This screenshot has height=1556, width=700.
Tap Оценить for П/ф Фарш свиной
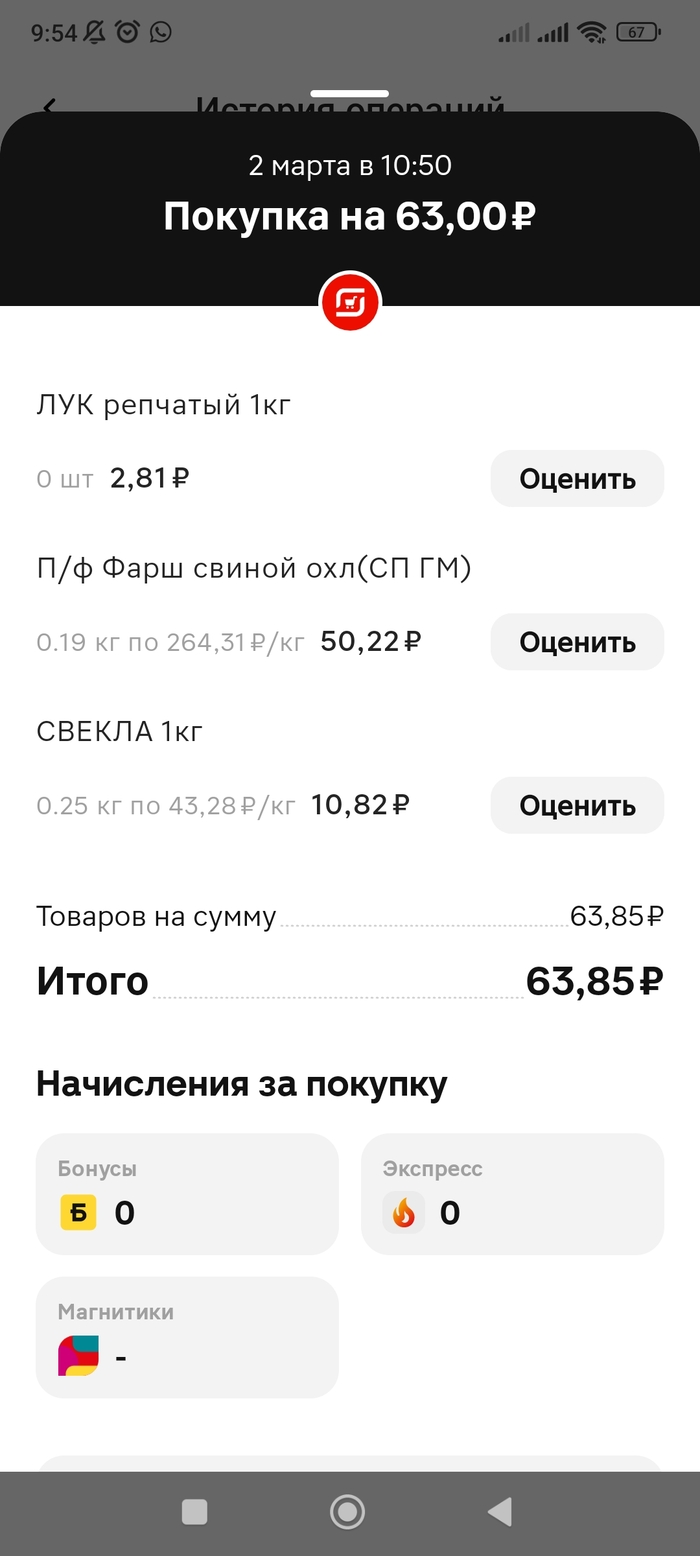(577, 642)
